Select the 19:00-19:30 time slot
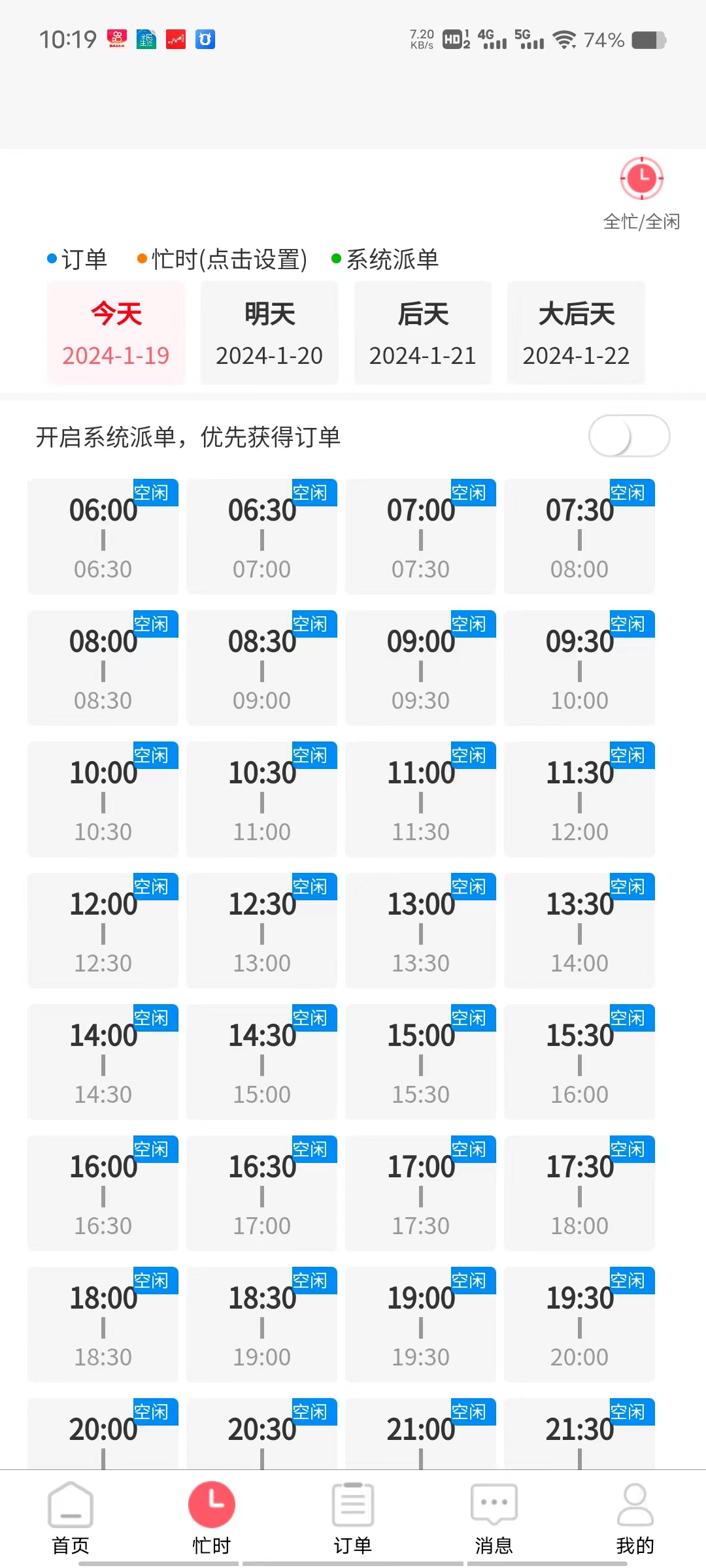 pos(420,1324)
